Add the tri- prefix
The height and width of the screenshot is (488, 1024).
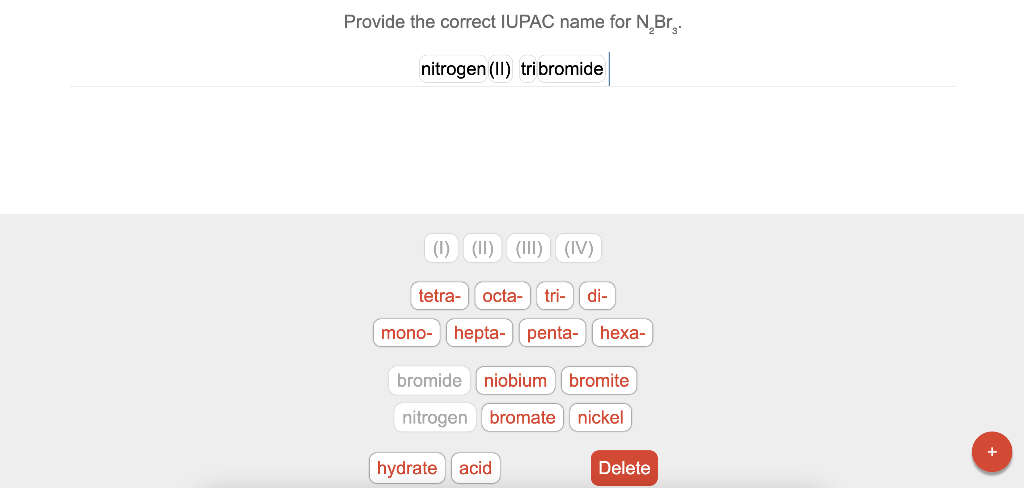(555, 296)
